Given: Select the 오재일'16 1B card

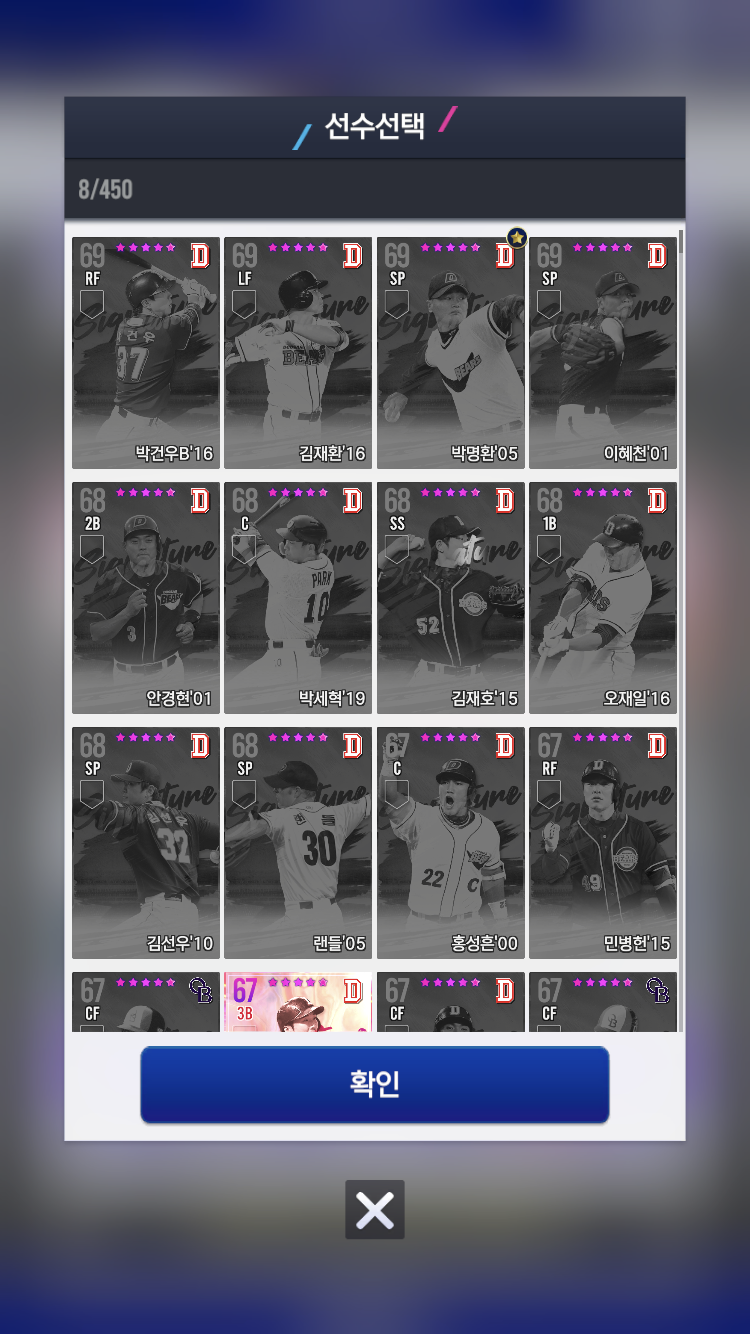Looking at the screenshot, I should 603,597.
